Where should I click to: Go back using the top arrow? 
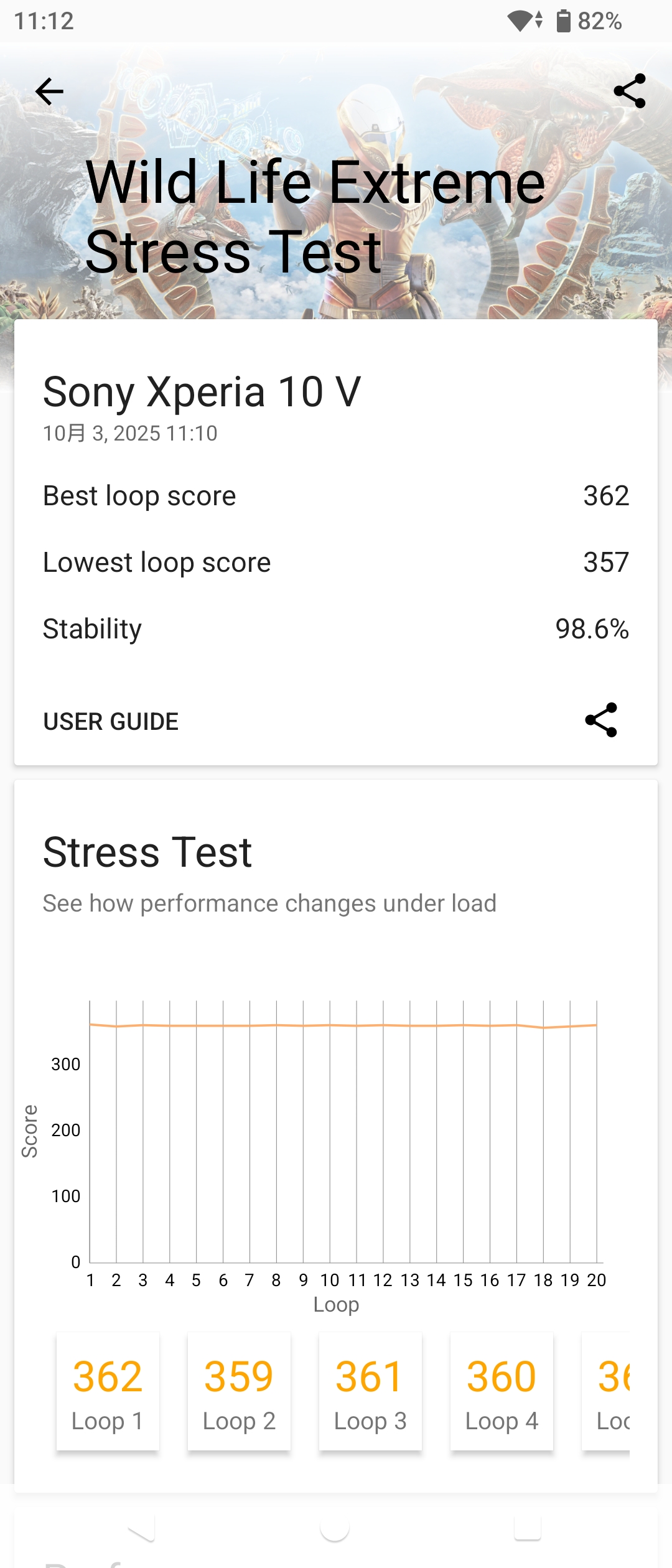coord(50,92)
